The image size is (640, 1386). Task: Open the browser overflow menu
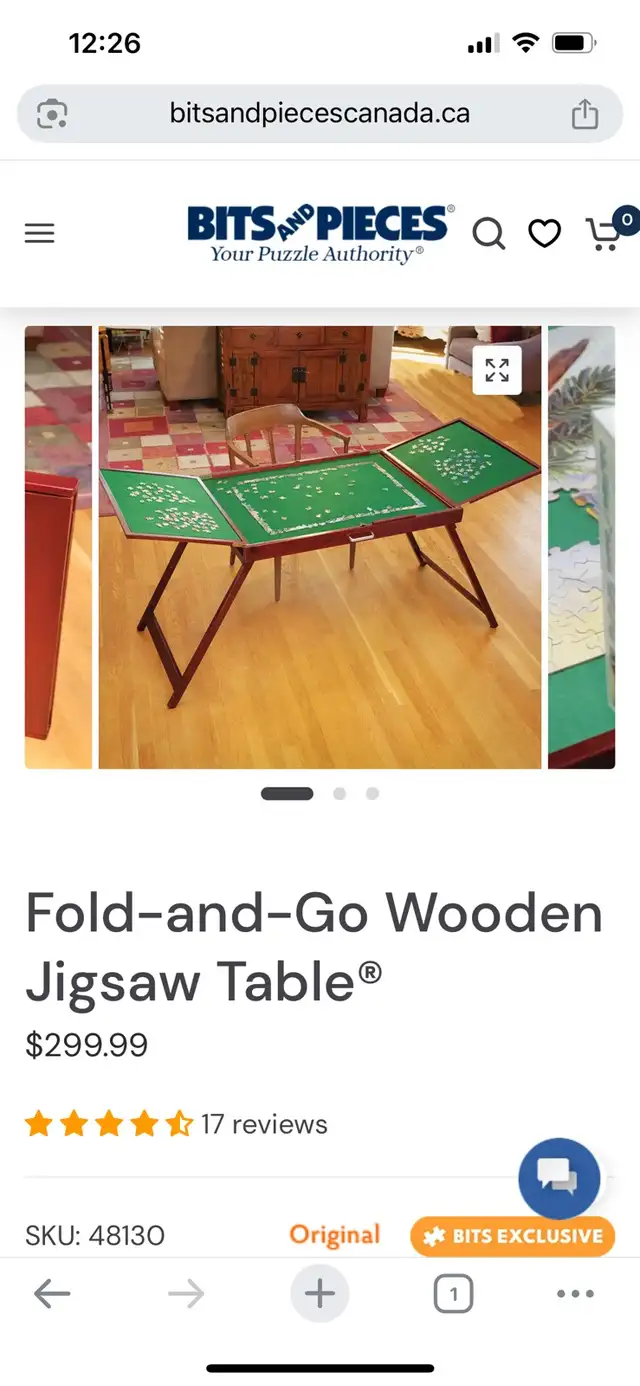[x=575, y=1294]
